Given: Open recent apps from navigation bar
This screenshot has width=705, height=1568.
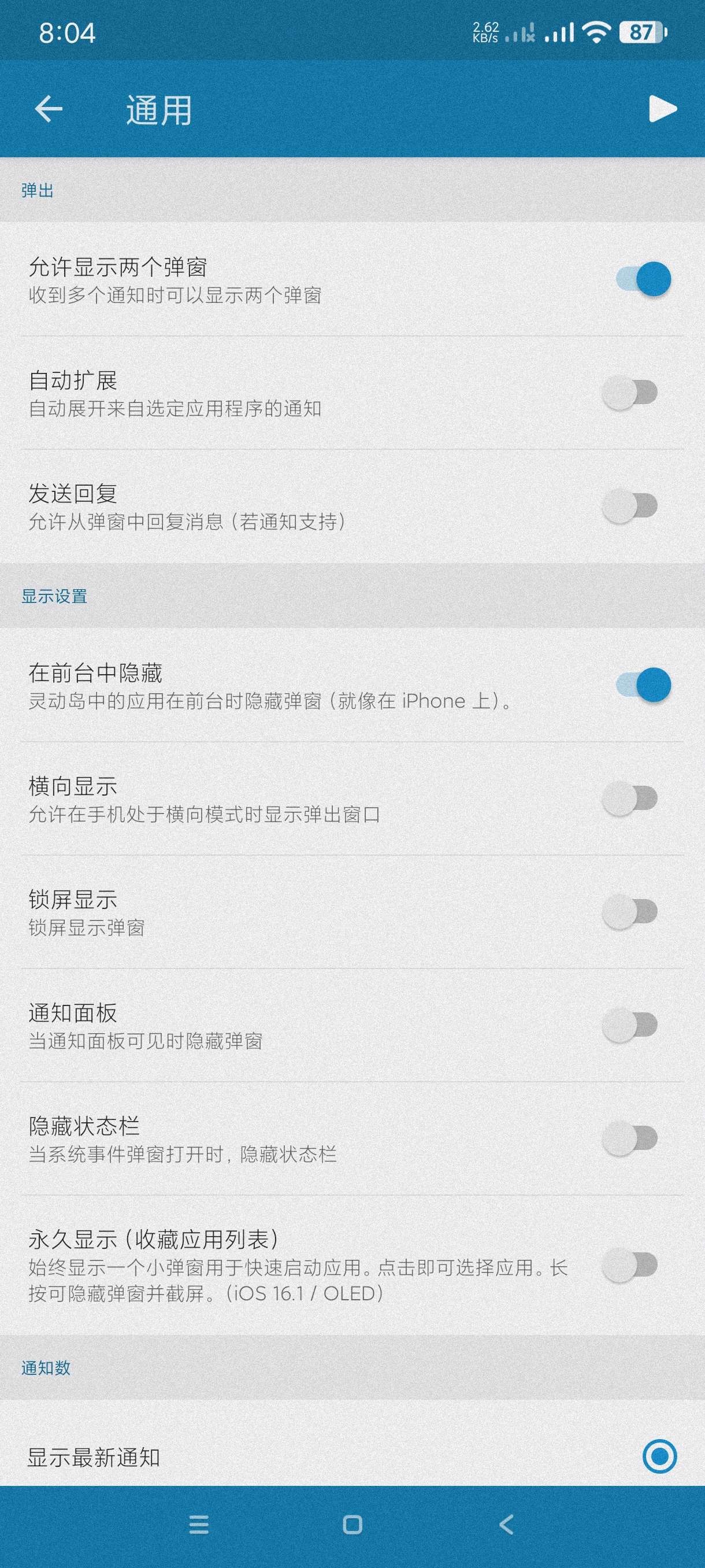Looking at the screenshot, I should tap(199, 1524).
